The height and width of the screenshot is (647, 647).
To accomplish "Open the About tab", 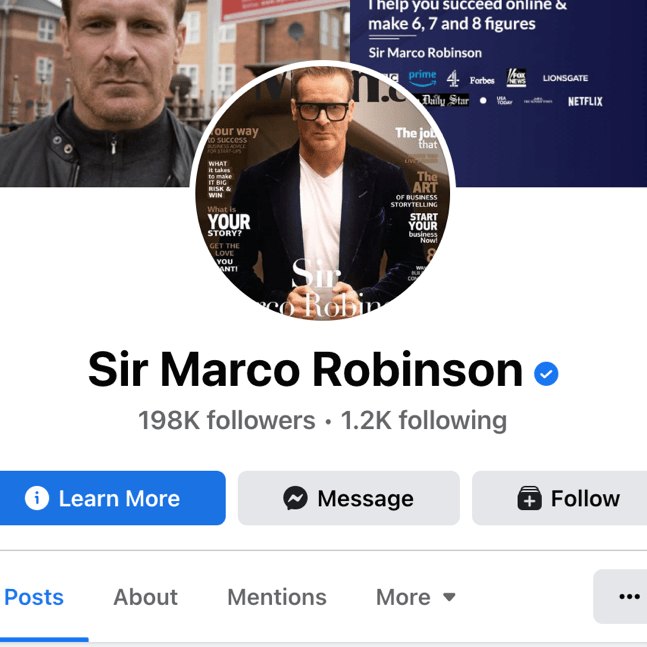I will pos(145,597).
